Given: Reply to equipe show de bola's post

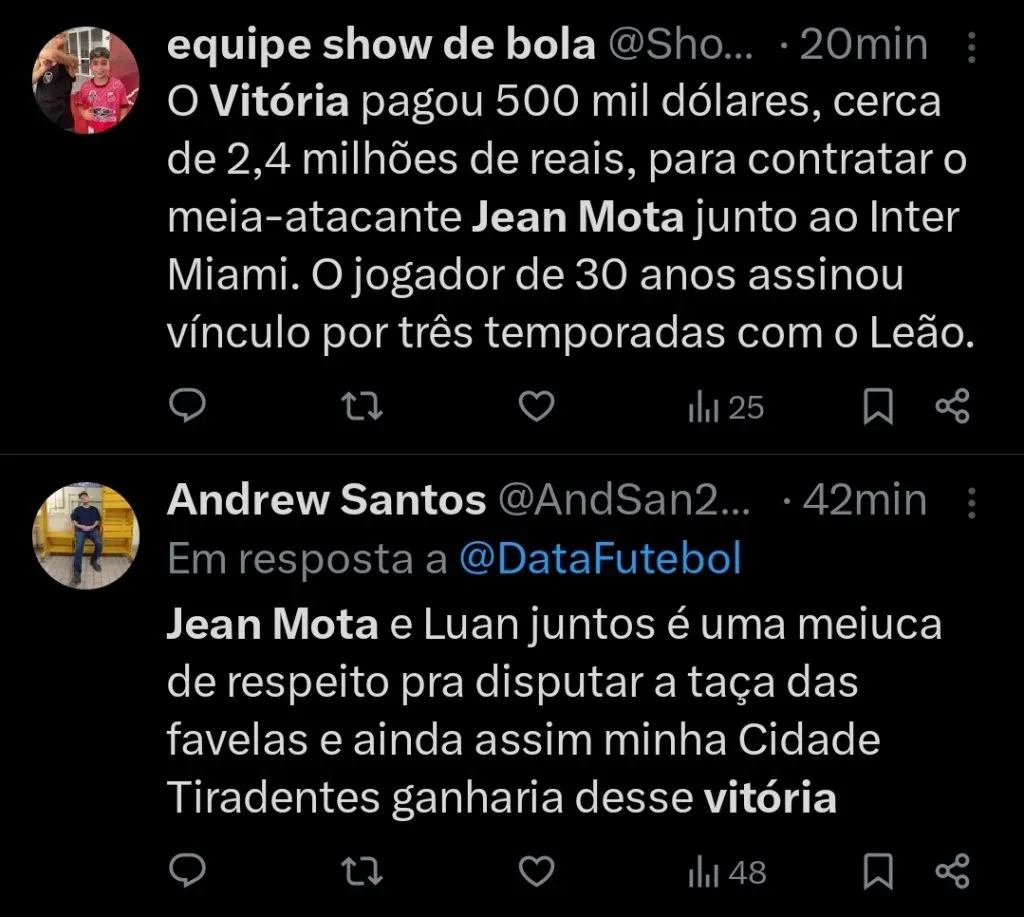Looking at the screenshot, I should click(186, 405).
